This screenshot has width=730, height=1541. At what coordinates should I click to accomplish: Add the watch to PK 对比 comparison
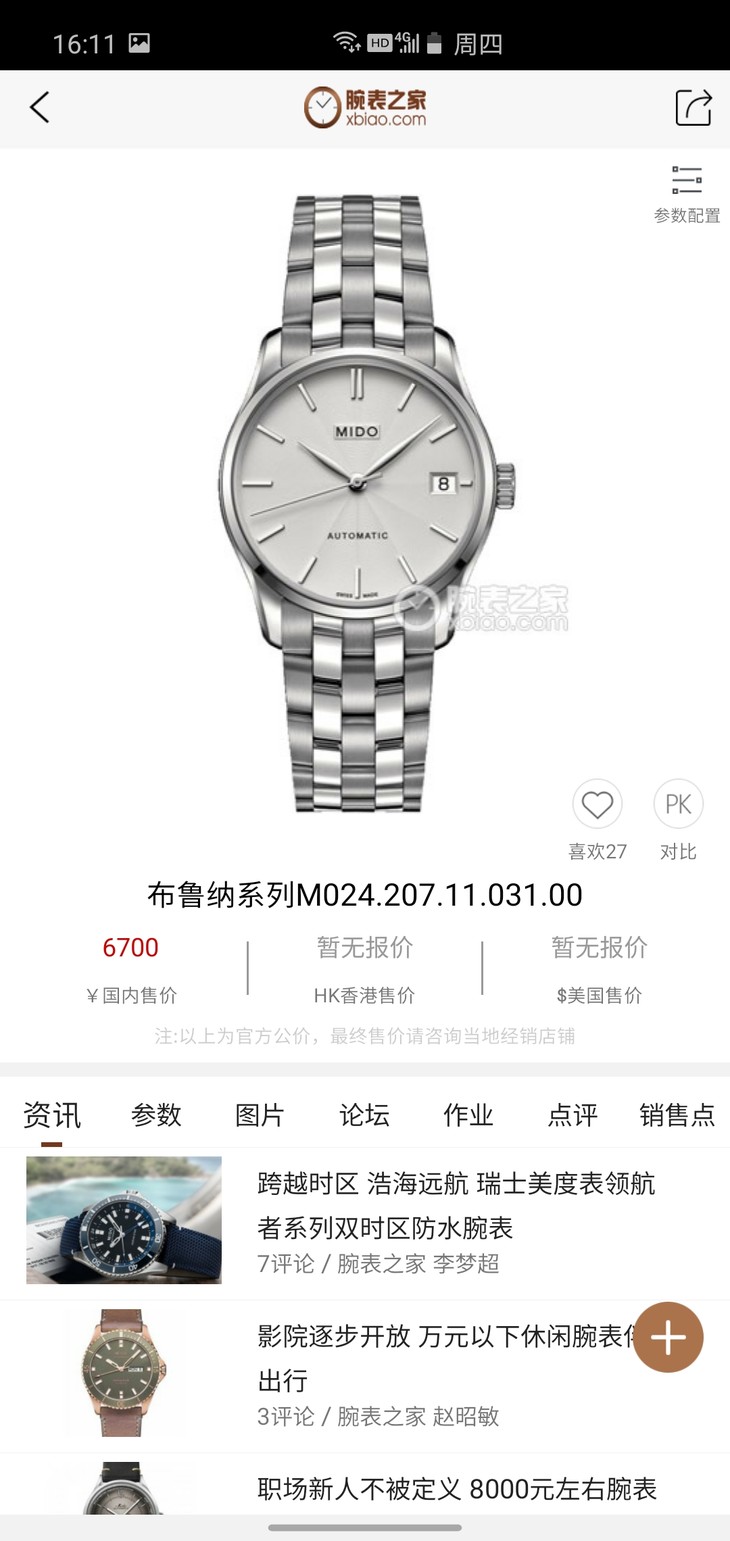pyautogui.click(x=678, y=804)
